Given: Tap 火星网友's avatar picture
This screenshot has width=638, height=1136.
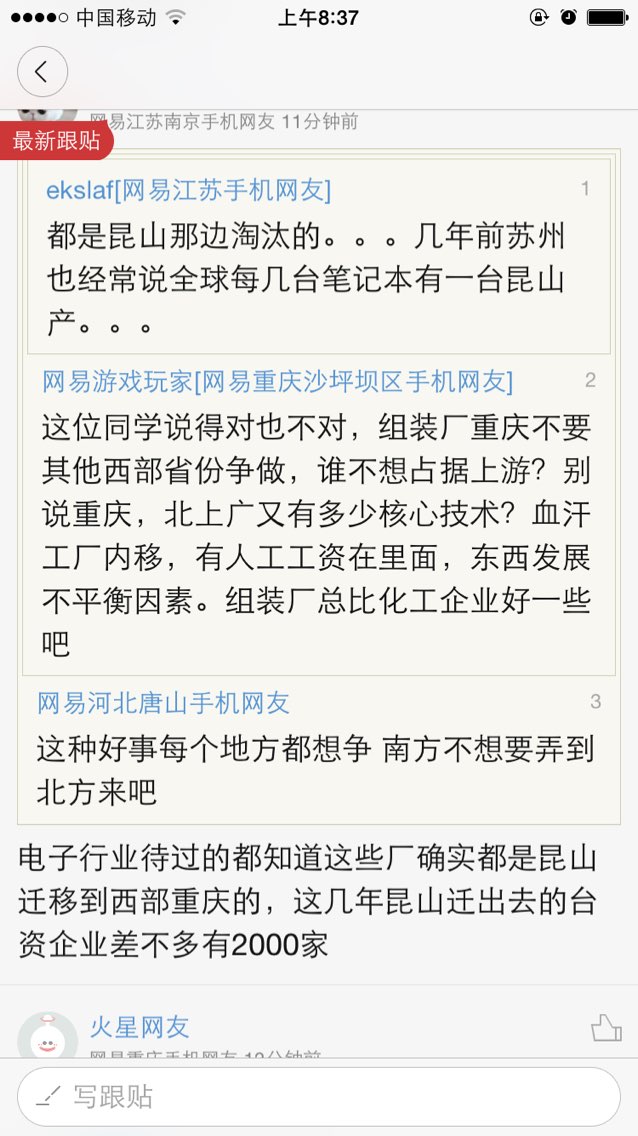Looking at the screenshot, I should pos(47,1035).
